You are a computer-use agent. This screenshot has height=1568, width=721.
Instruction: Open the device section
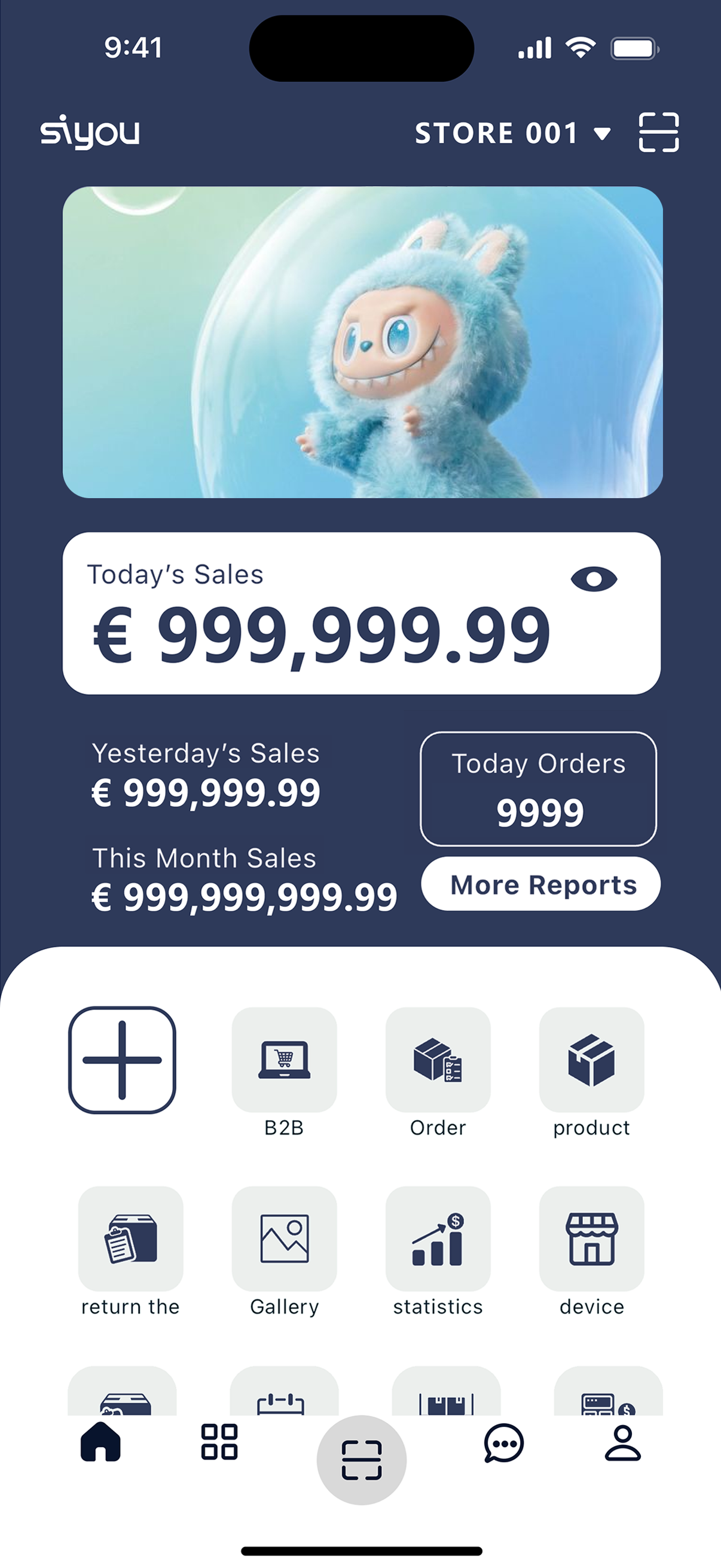coord(591,1238)
